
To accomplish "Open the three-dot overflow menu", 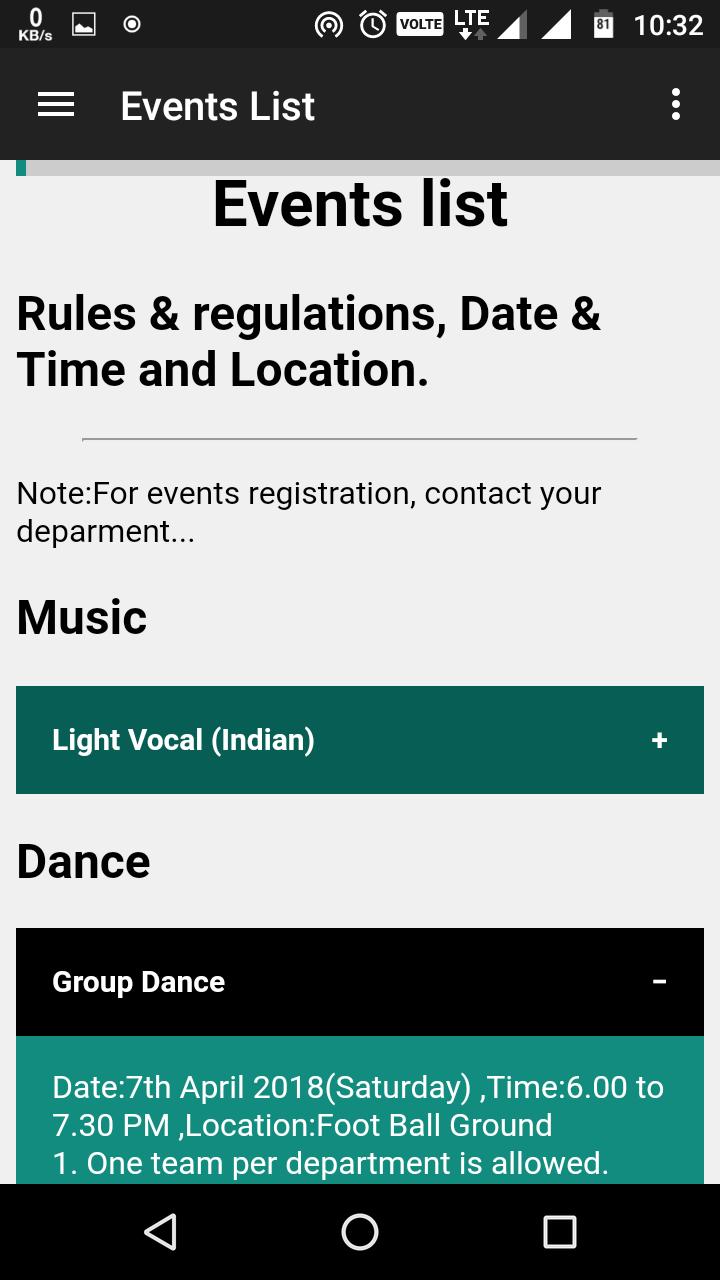I will point(676,105).
